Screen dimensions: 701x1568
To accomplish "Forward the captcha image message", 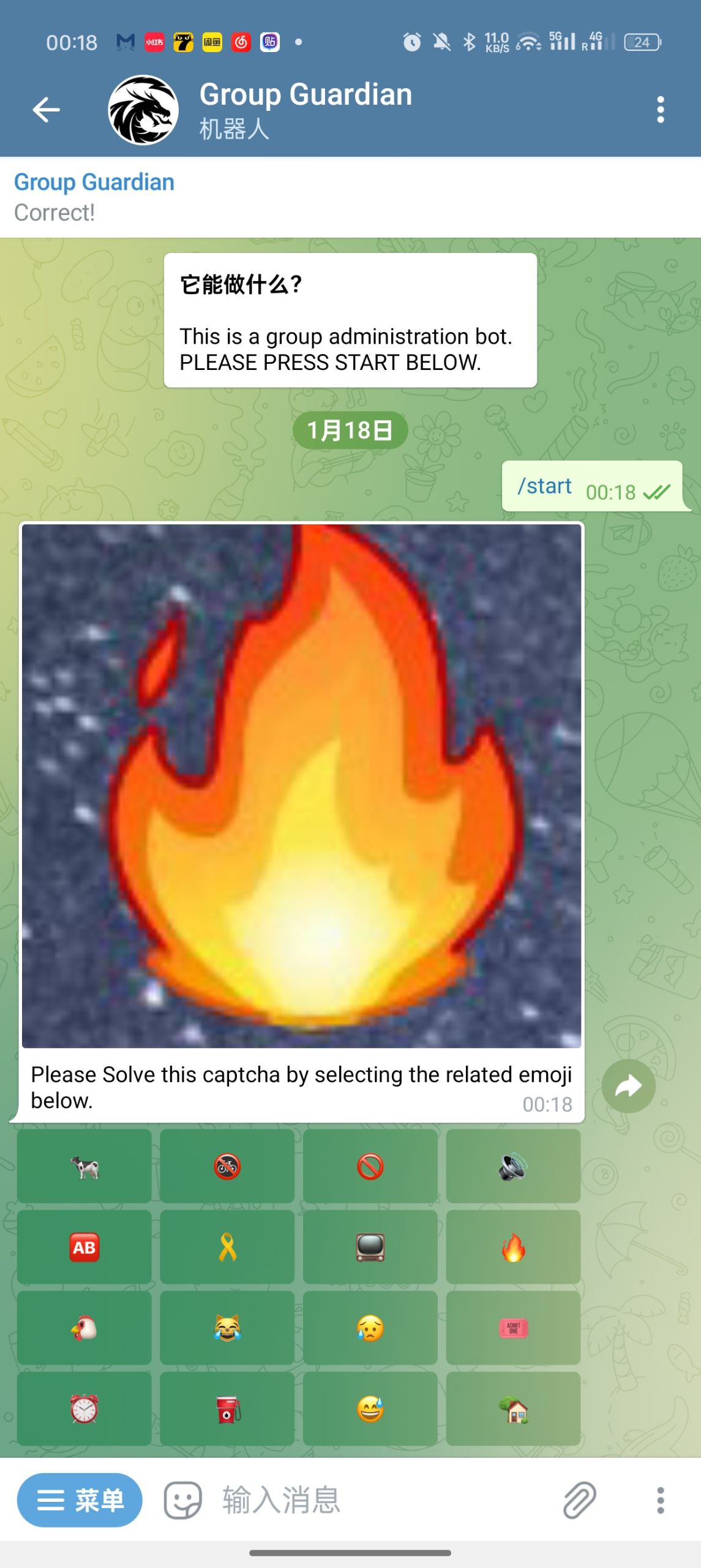I will pos(628,1086).
